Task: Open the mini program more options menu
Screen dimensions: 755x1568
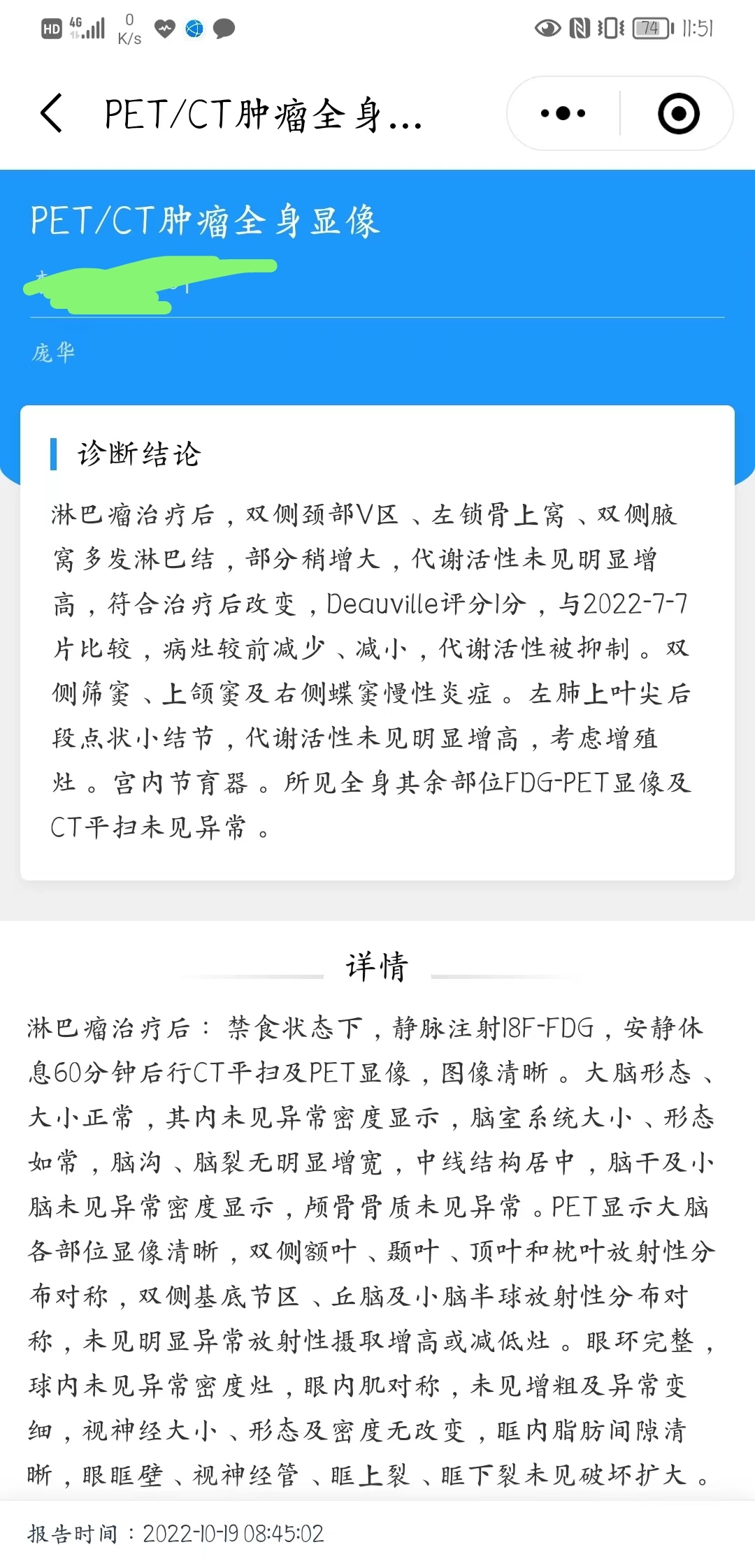Action: point(563,113)
